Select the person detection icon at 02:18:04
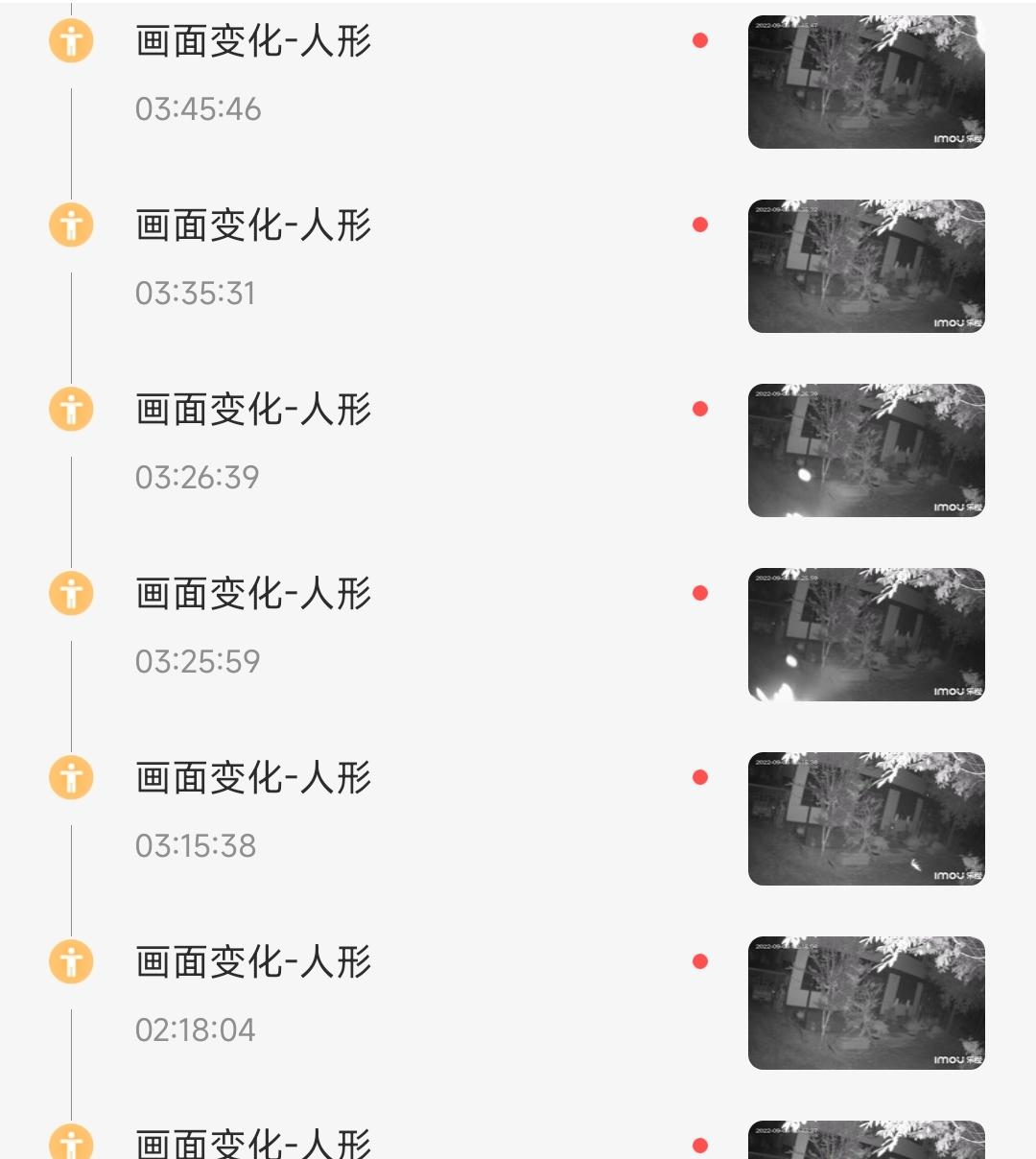The width and height of the screenshot is (1036, 1159). click(70, 962)
